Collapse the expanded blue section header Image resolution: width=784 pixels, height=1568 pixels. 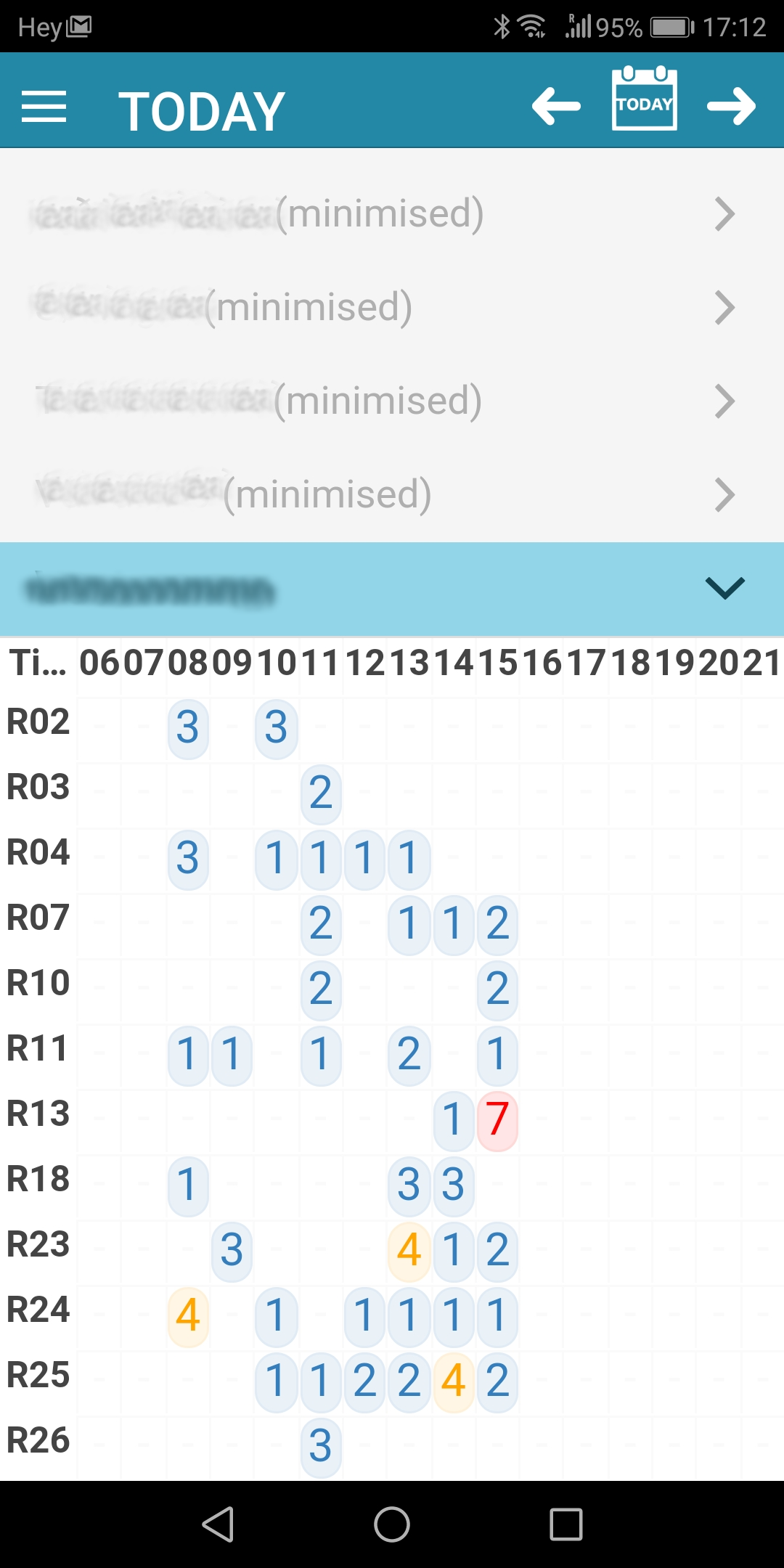coord(392,589)
